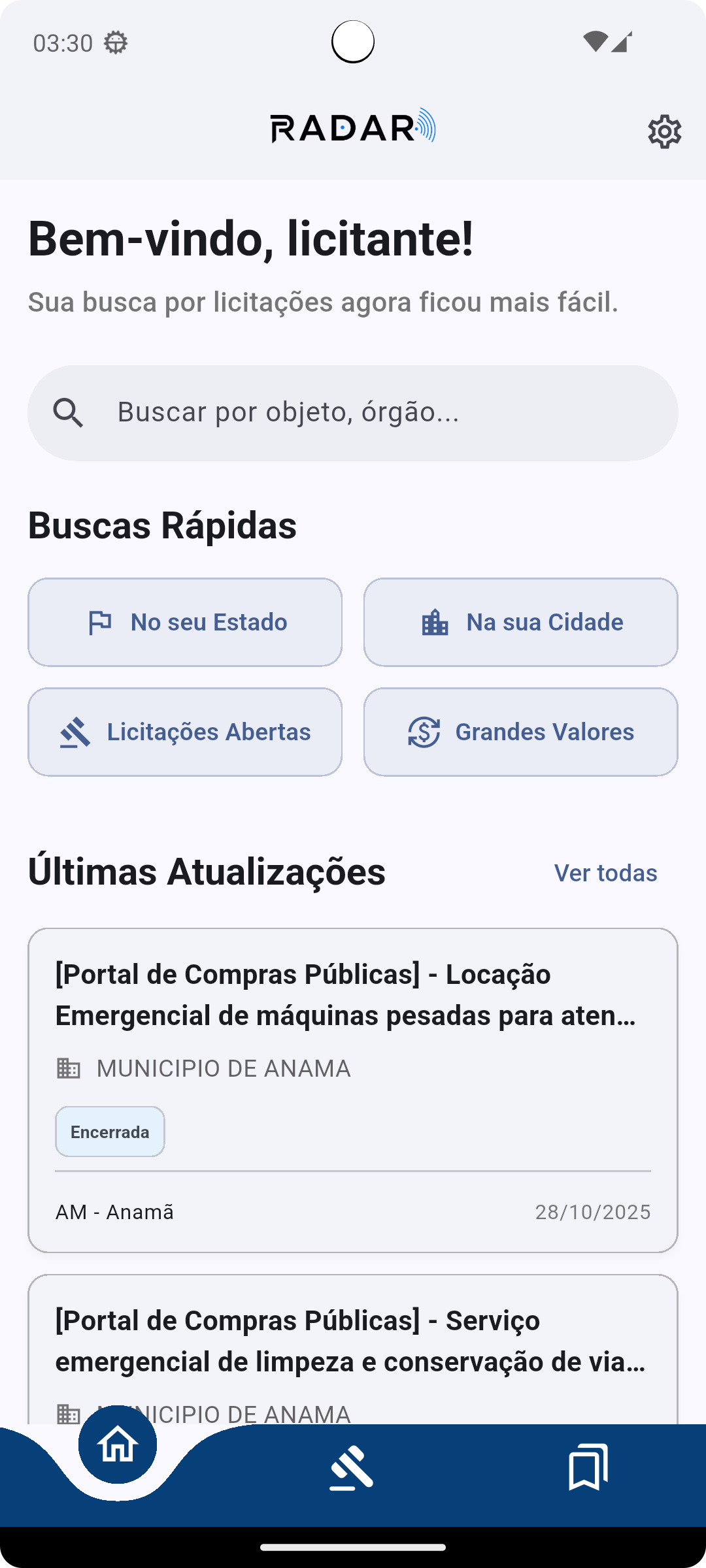Click the date 28/10/2025 on the card
This screenshot has height=1568, width=706.
point(592,1212)
